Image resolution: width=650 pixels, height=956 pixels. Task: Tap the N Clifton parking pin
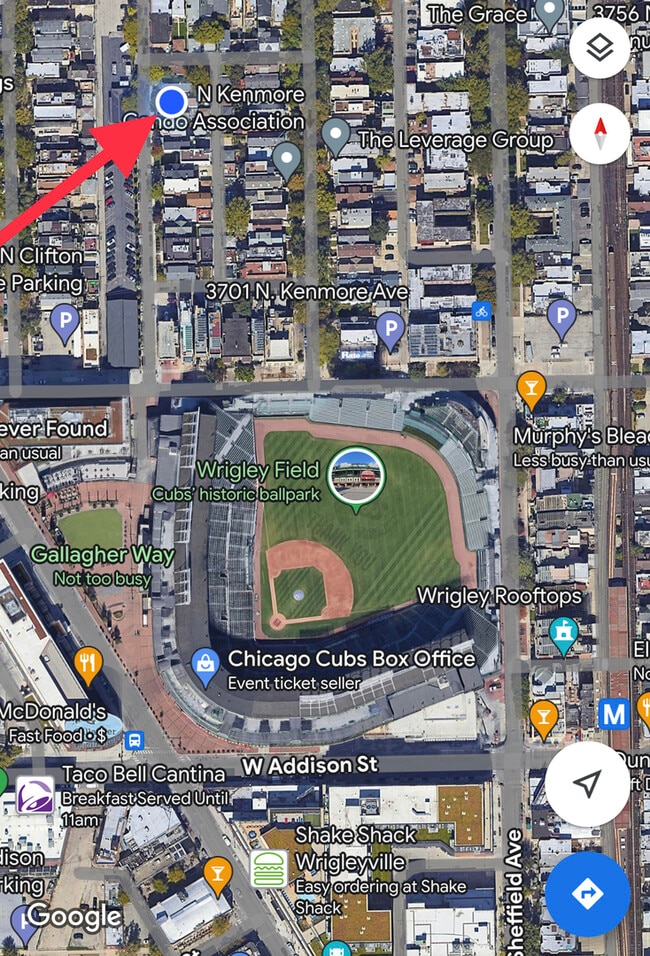click(65, 322)
